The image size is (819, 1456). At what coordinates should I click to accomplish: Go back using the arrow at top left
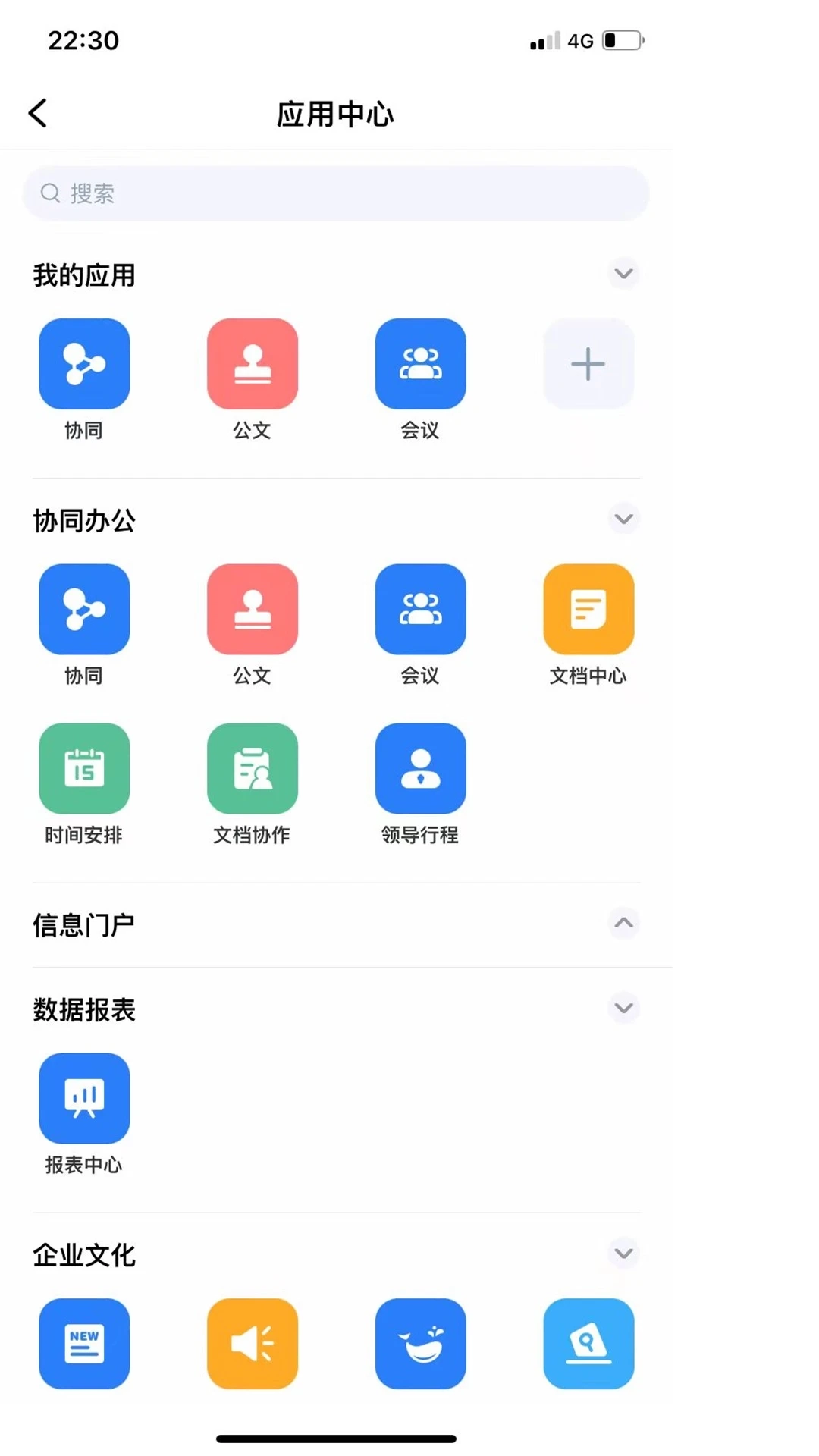point(38,112)
